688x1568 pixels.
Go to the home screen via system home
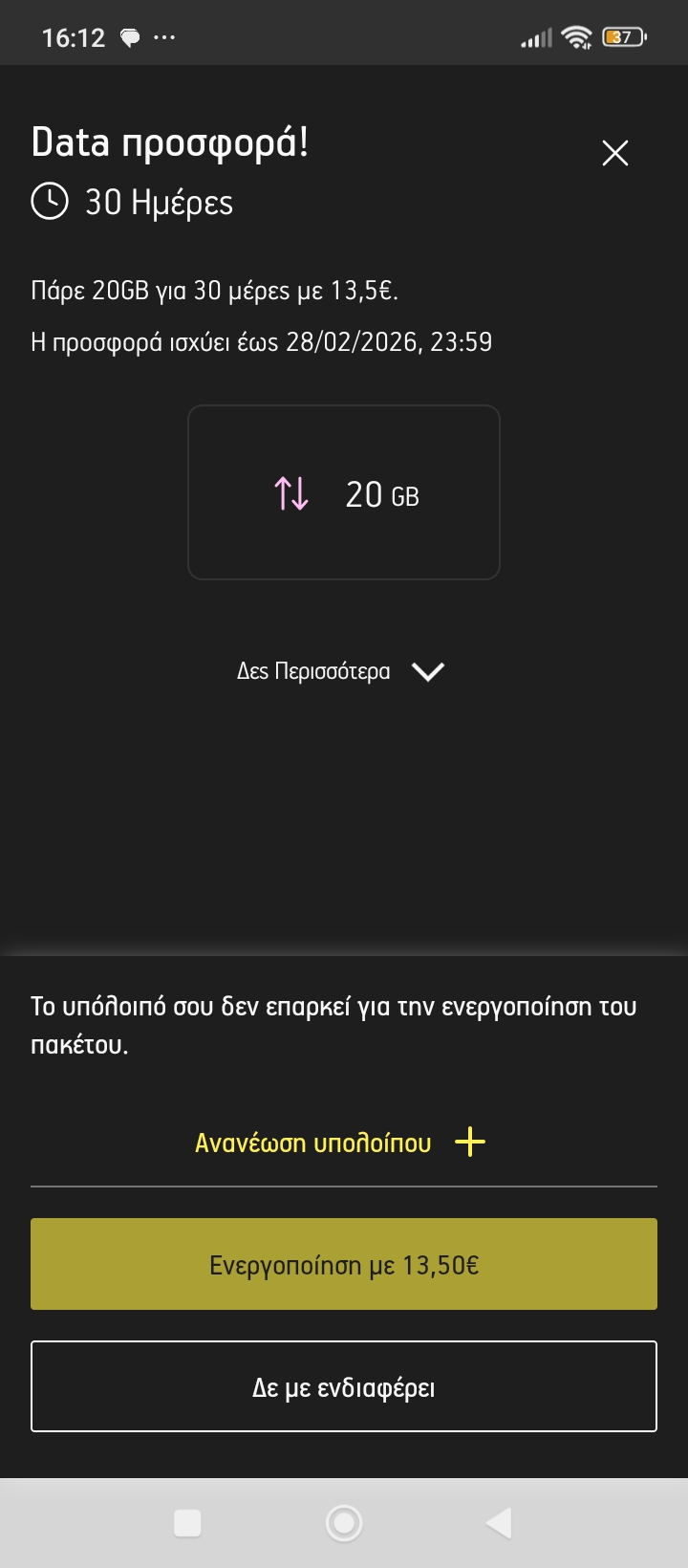click(x=344, y=1522)
